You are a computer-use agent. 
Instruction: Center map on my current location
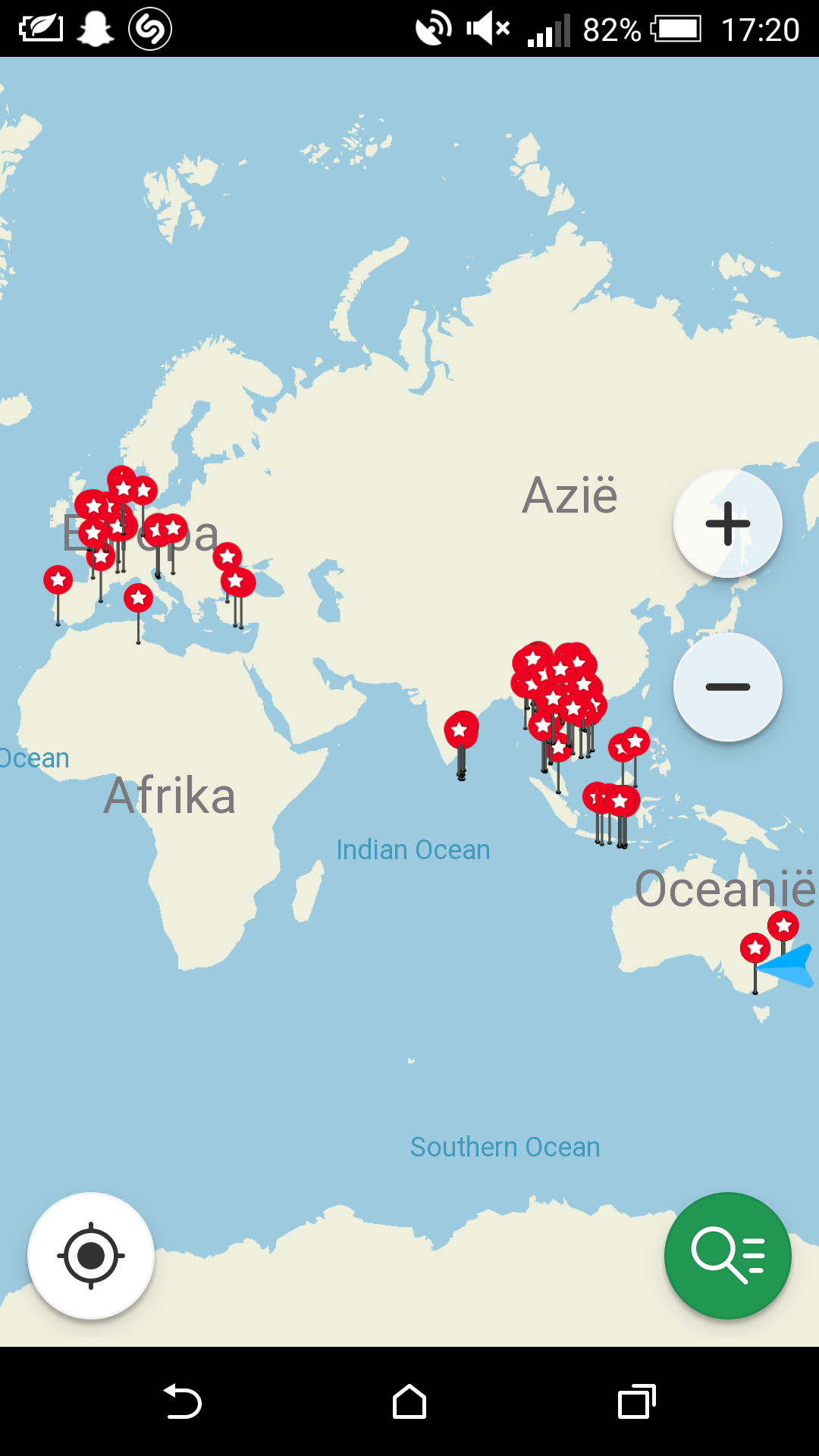91,1256
